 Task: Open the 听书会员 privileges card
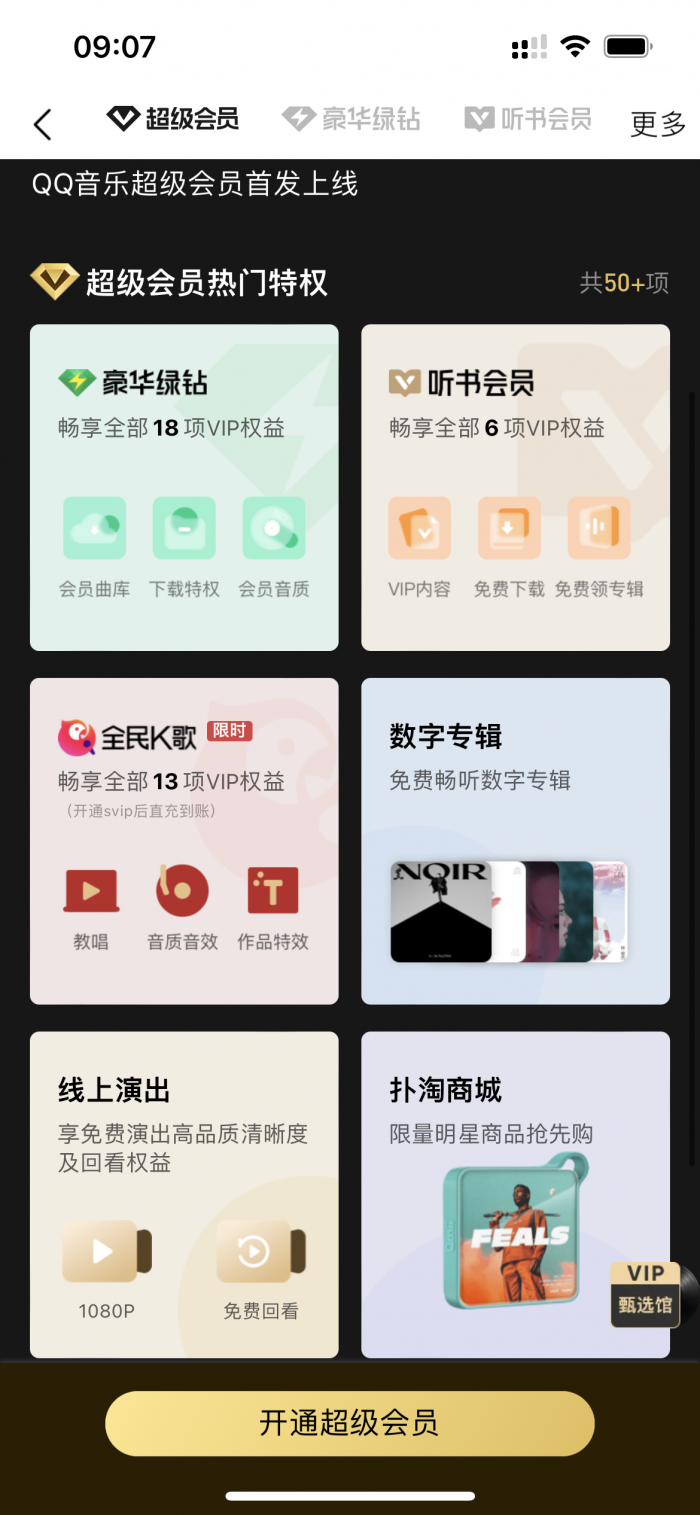tap(515, 487)
